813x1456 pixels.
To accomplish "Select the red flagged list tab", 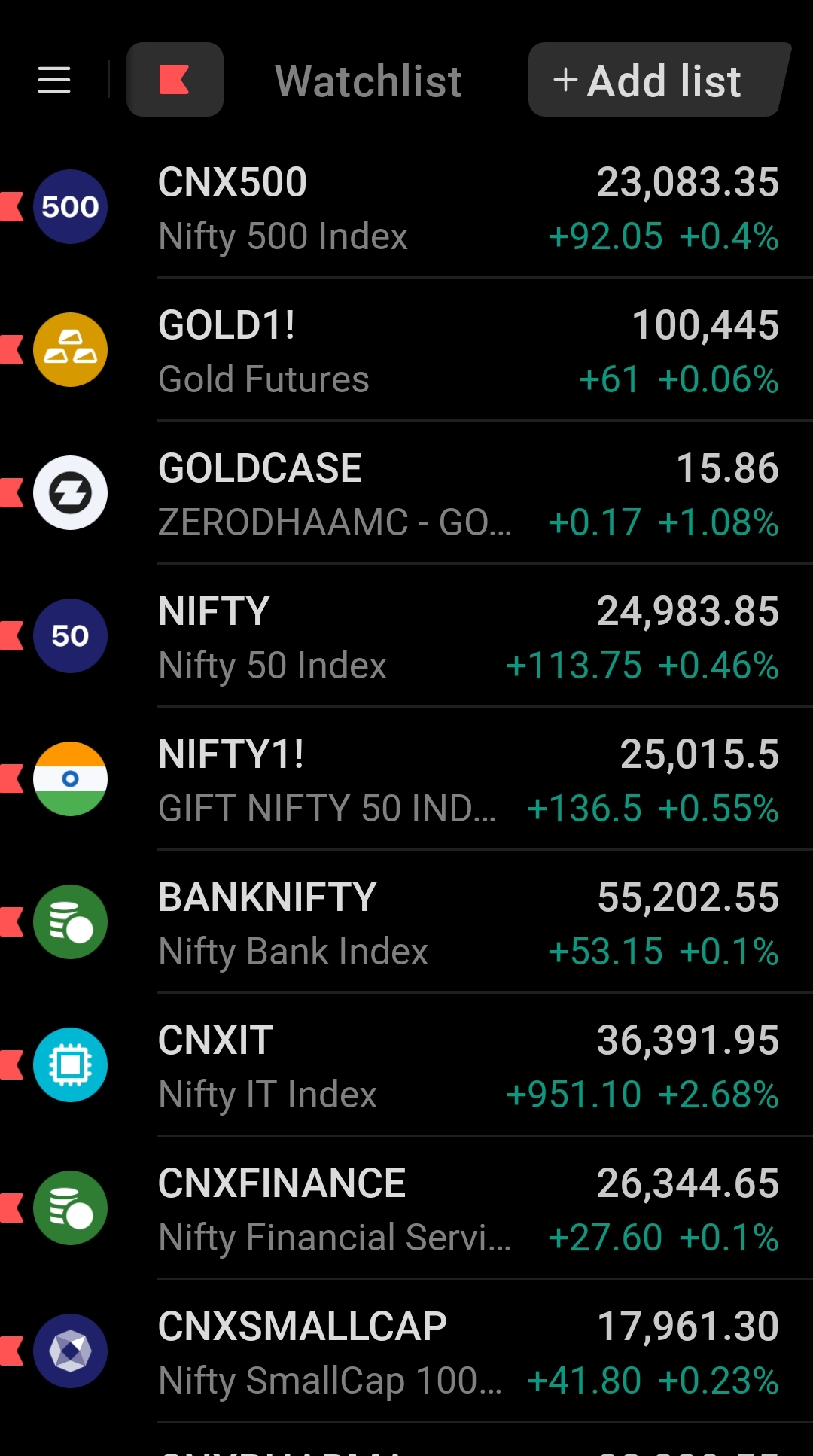I will click(x=175, y=80).
